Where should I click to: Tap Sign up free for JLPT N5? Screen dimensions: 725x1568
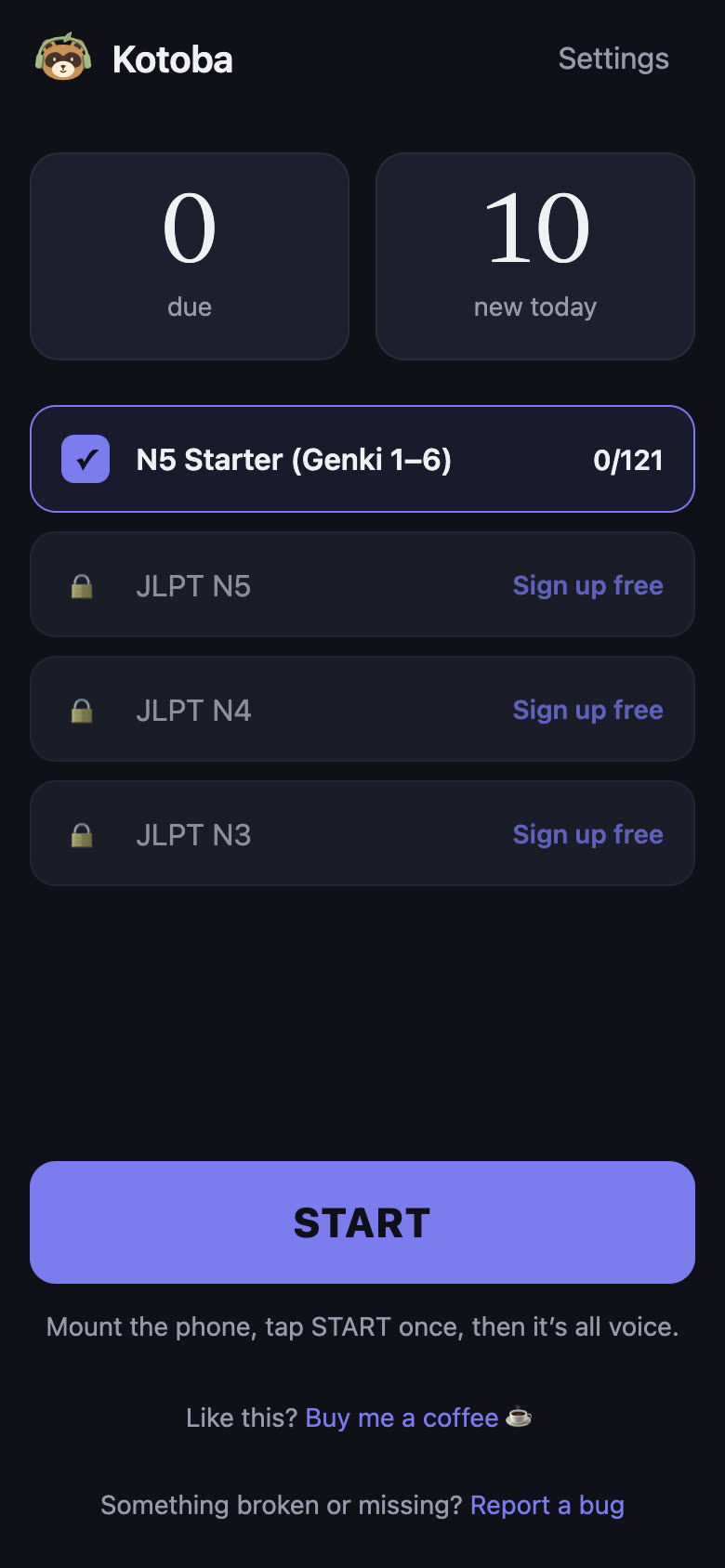(x=588, y=585)
